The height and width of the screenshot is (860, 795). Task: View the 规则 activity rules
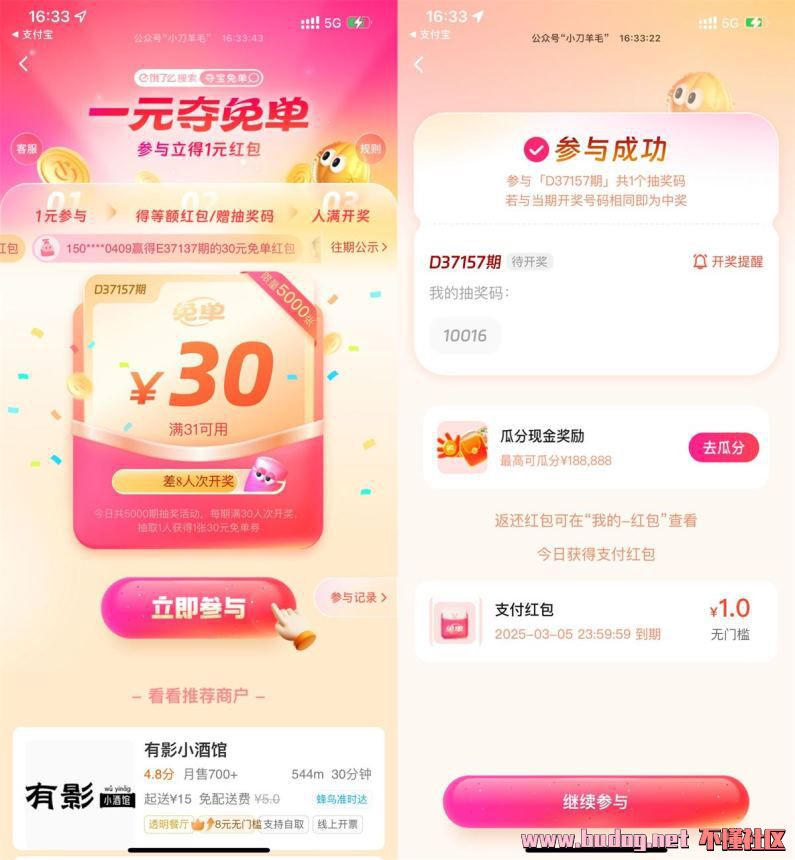click(x=369, y=149)
